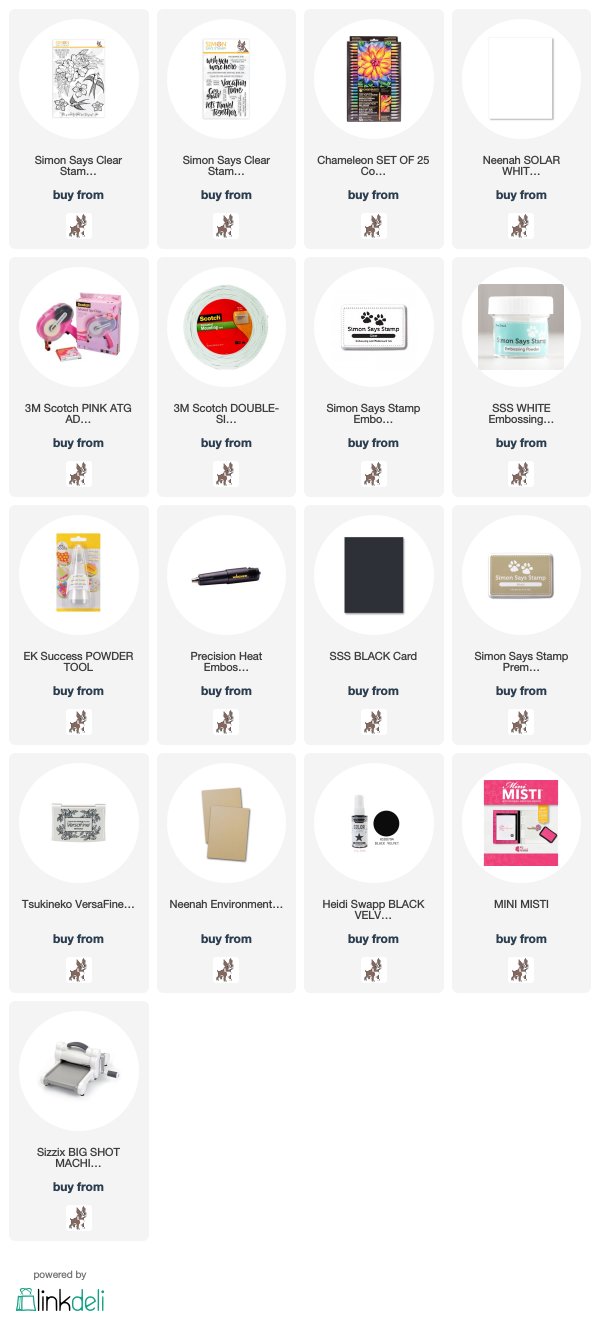Open the Neenah SOLAR WHITE product card
The width and height of the screenshot is (600, 1321).
pos(521,129)
